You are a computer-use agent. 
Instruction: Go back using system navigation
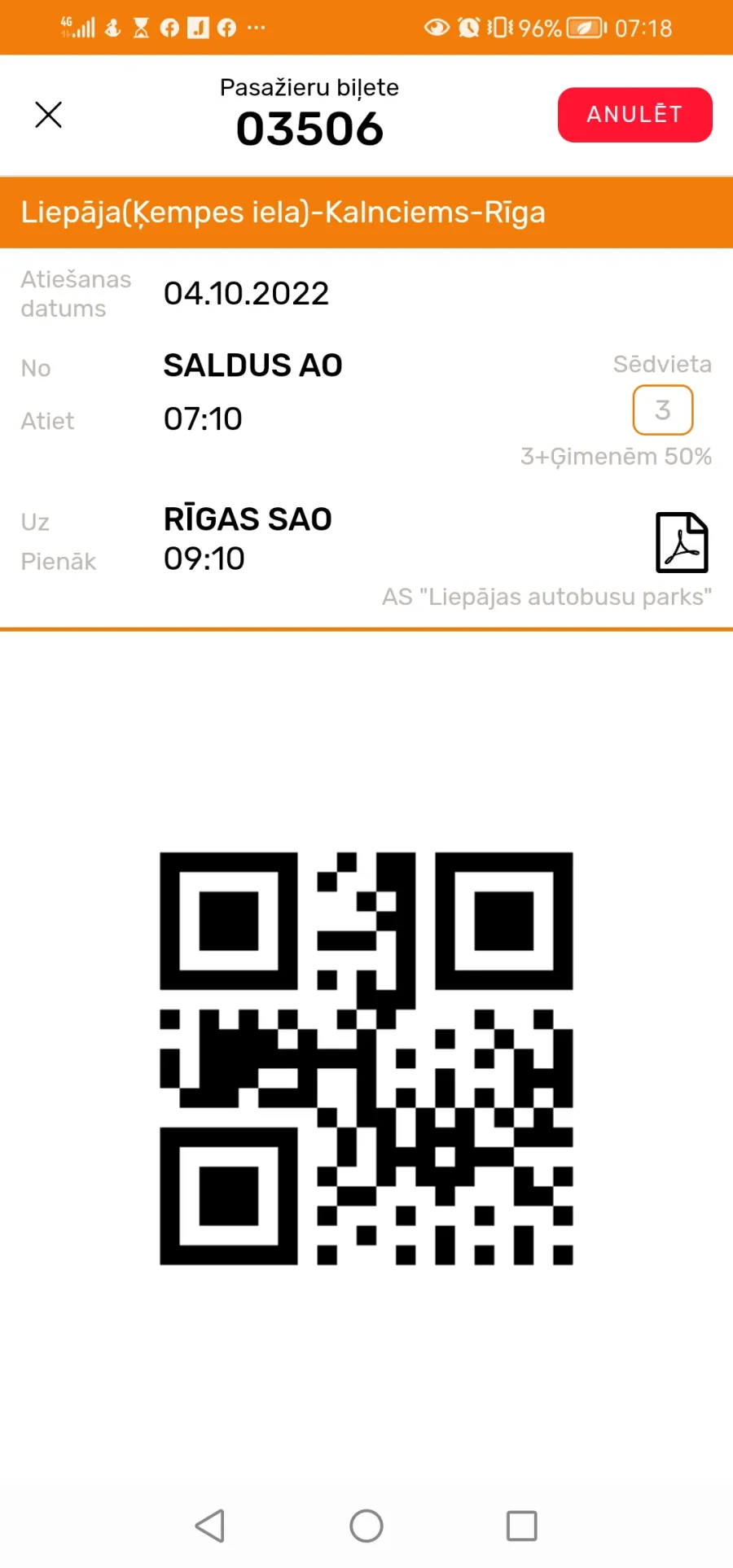(x=210, y=1526)
